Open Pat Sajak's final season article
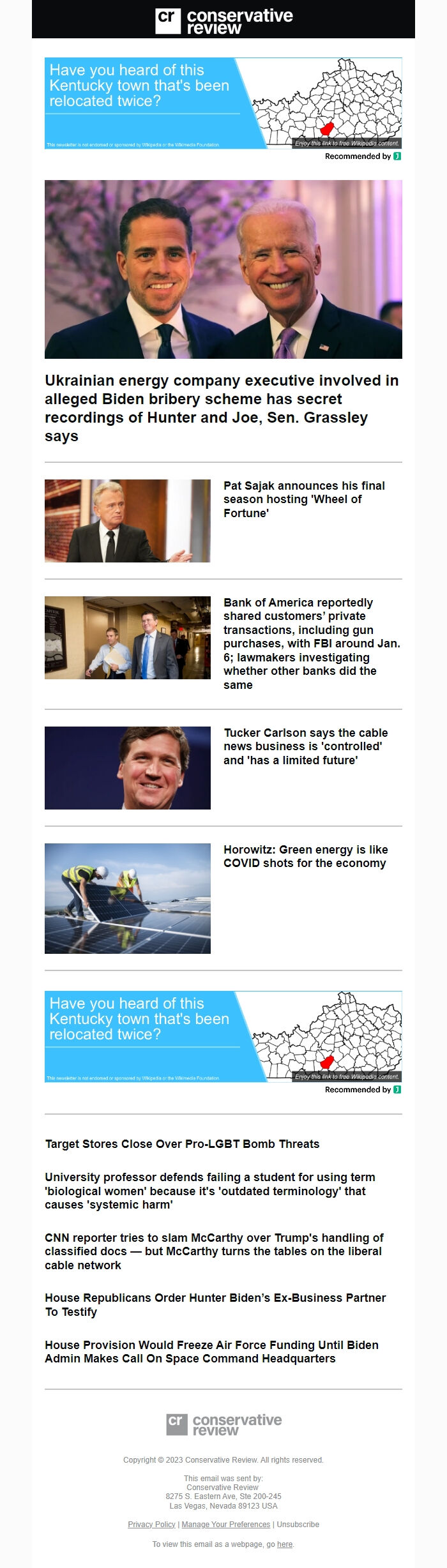 tap(304, 499)
